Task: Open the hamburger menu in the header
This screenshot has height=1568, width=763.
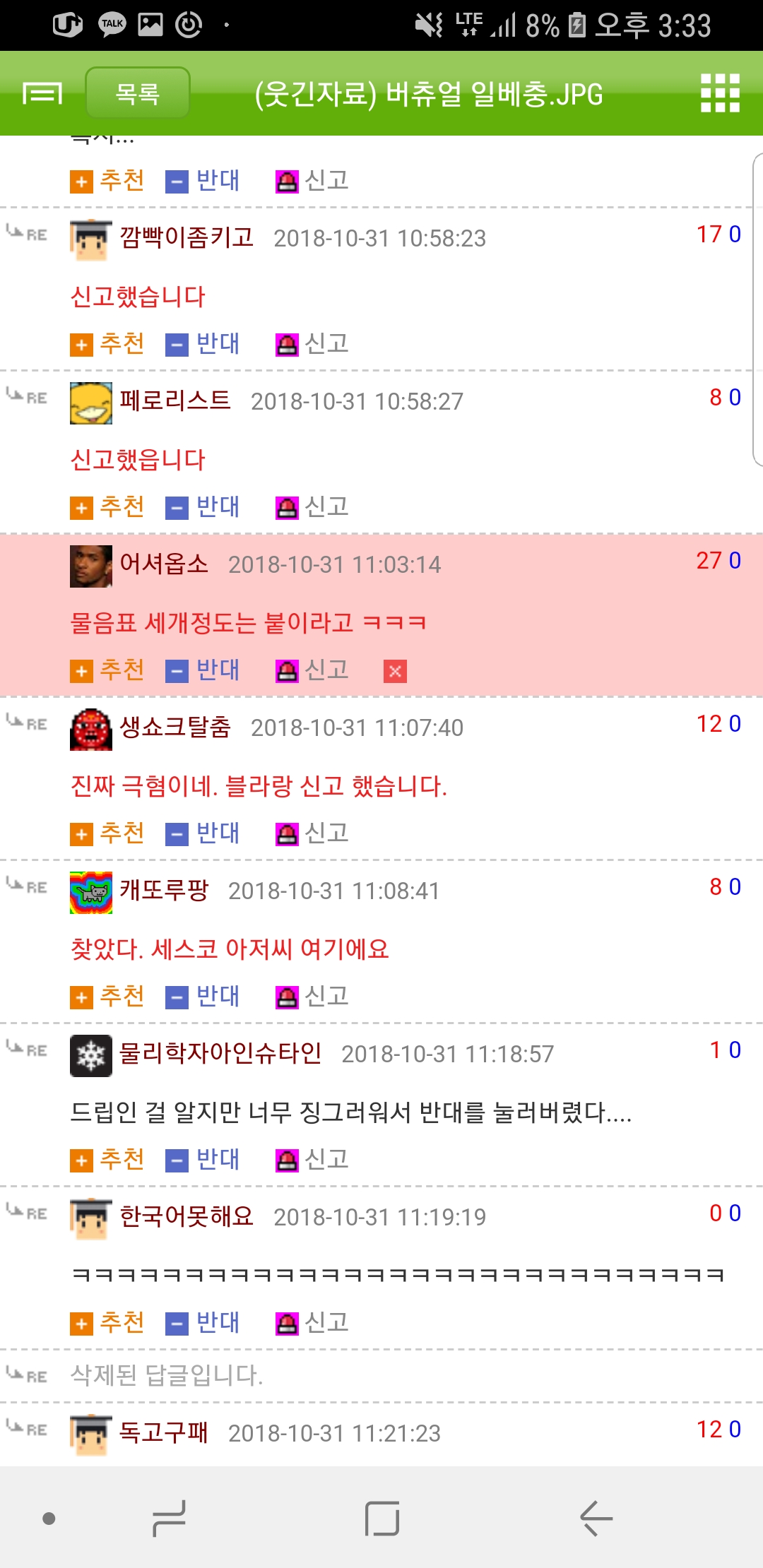Action: [42, 93]
